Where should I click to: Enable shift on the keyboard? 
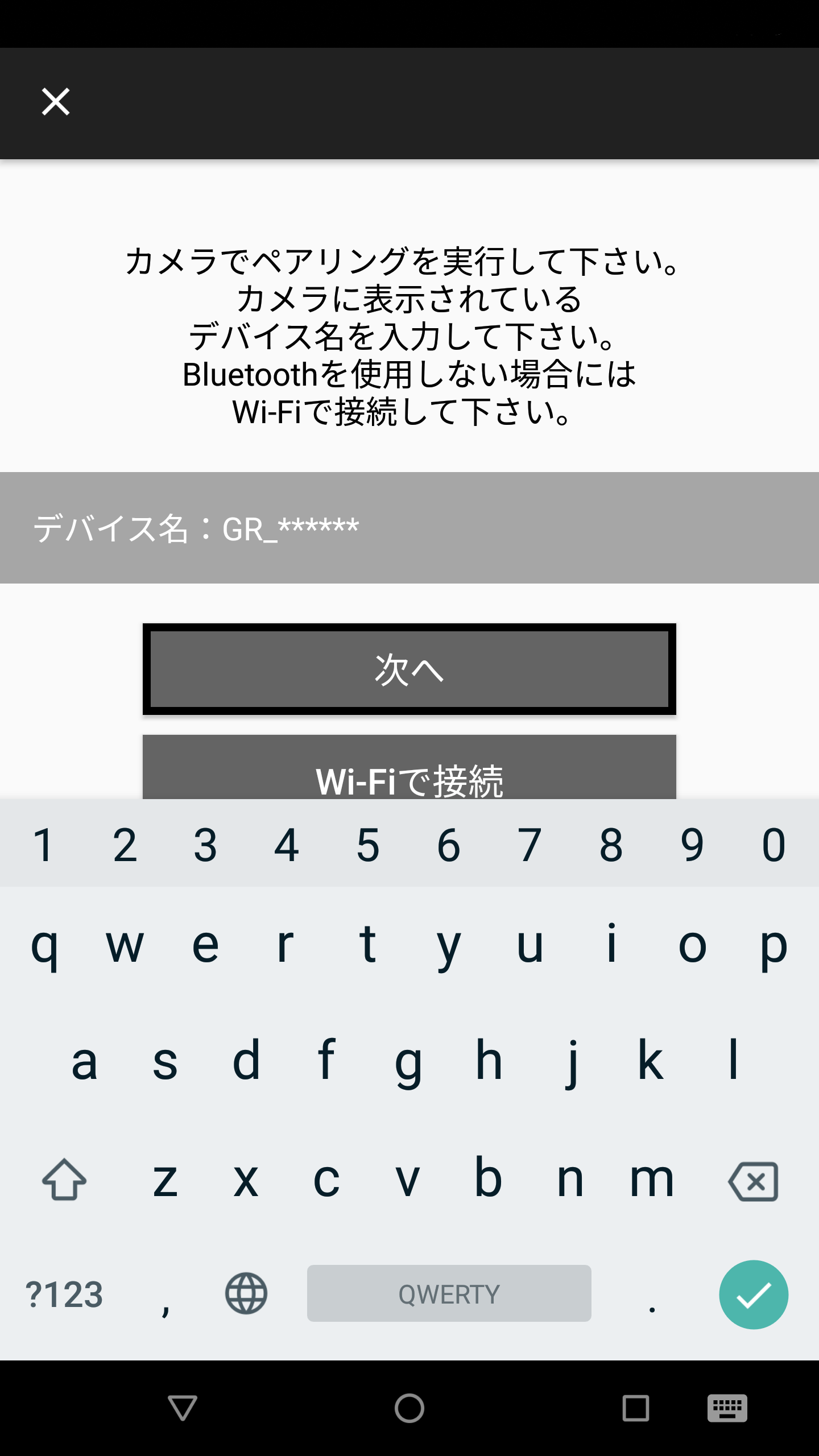coord(64,1180)
